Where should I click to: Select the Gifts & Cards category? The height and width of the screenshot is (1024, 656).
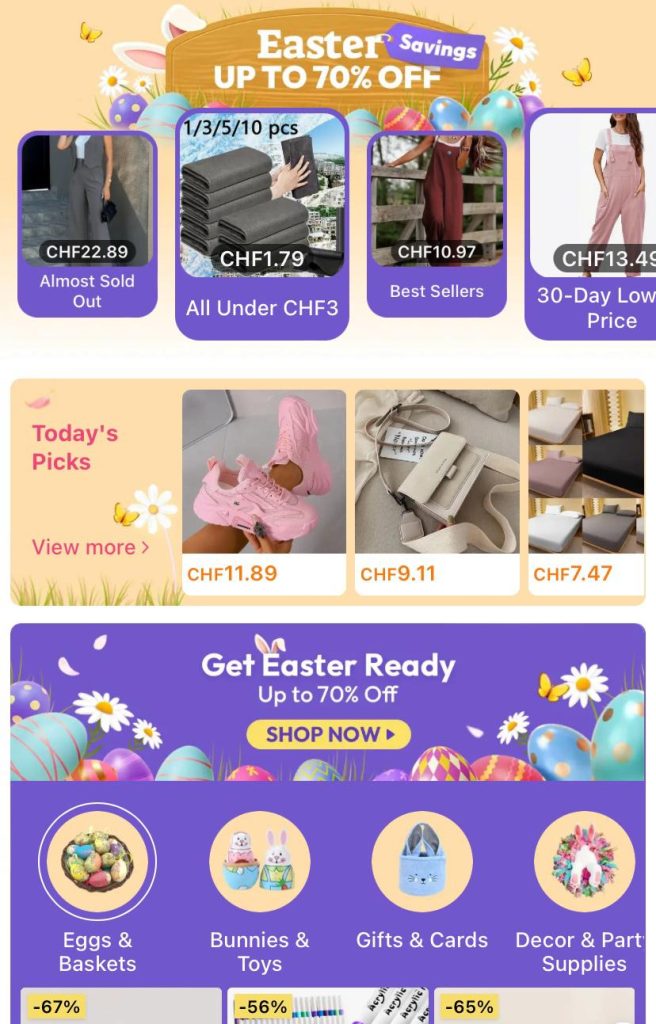(422, 890)
